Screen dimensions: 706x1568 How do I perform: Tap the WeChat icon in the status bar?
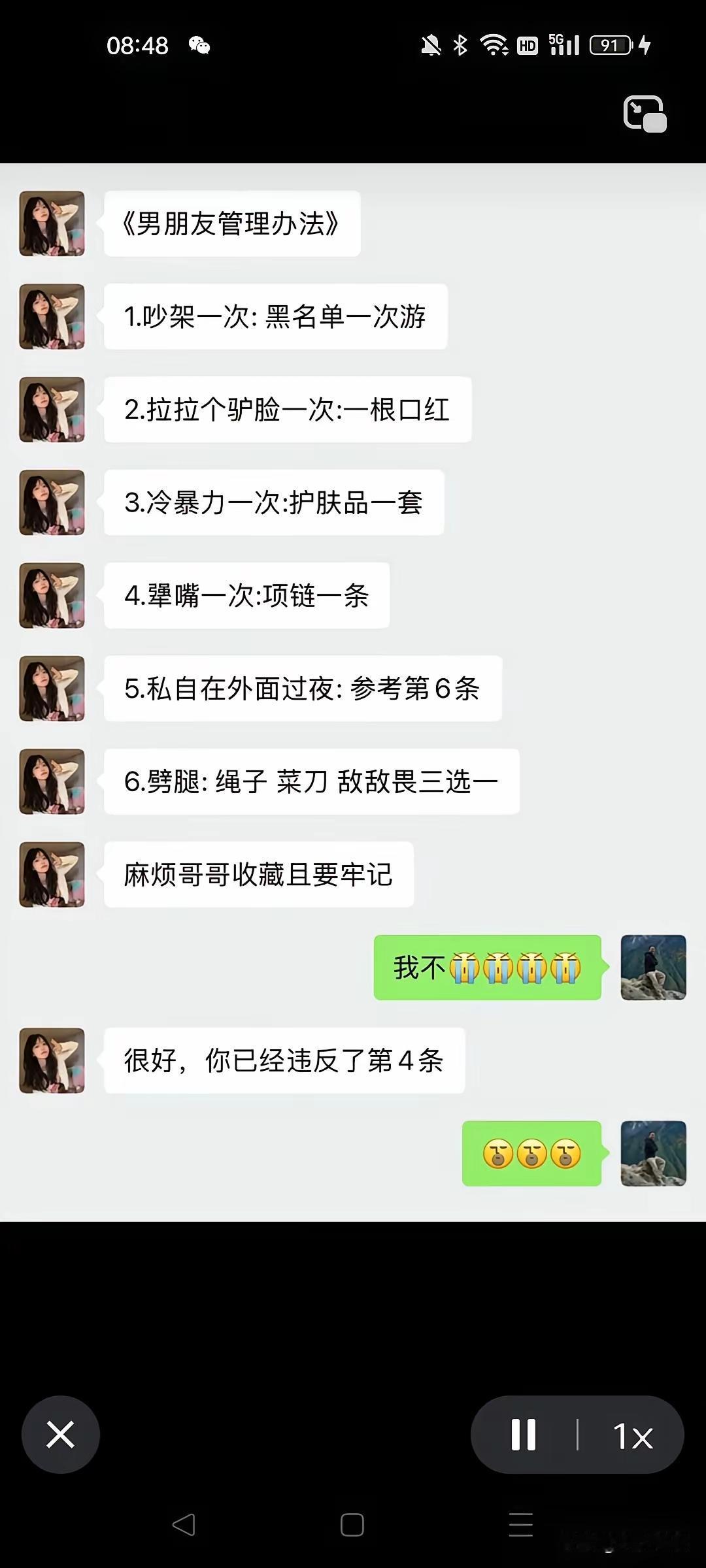(199, 44)
